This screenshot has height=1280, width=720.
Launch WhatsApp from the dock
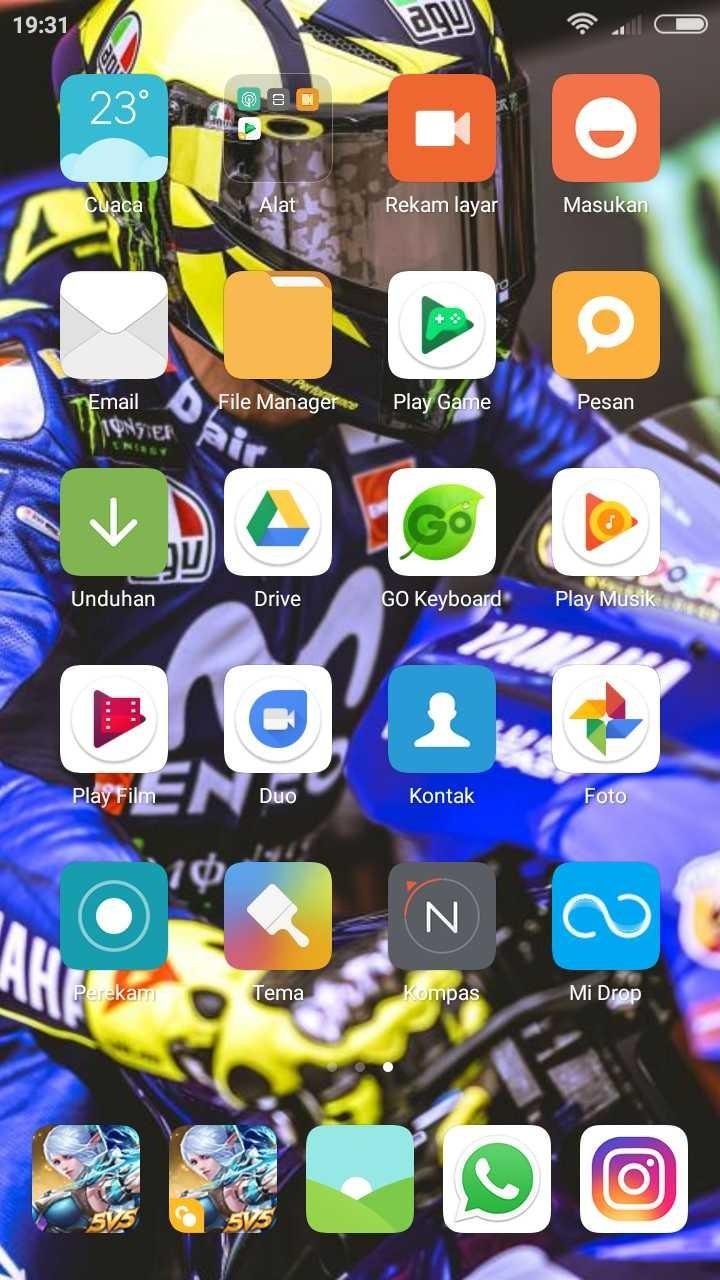coord(497,1179)
